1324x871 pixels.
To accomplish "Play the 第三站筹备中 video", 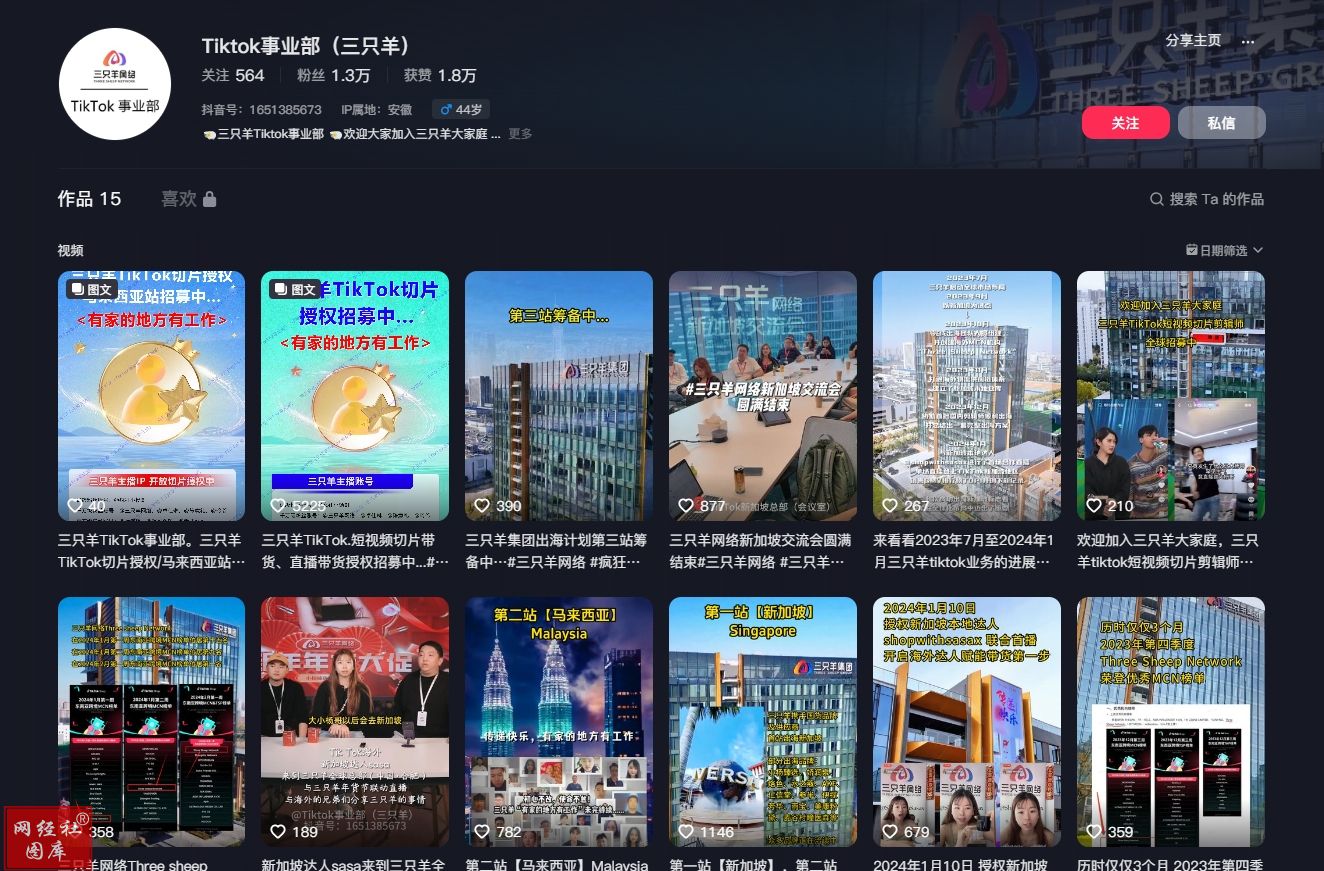I will click(x=559, y=395).
